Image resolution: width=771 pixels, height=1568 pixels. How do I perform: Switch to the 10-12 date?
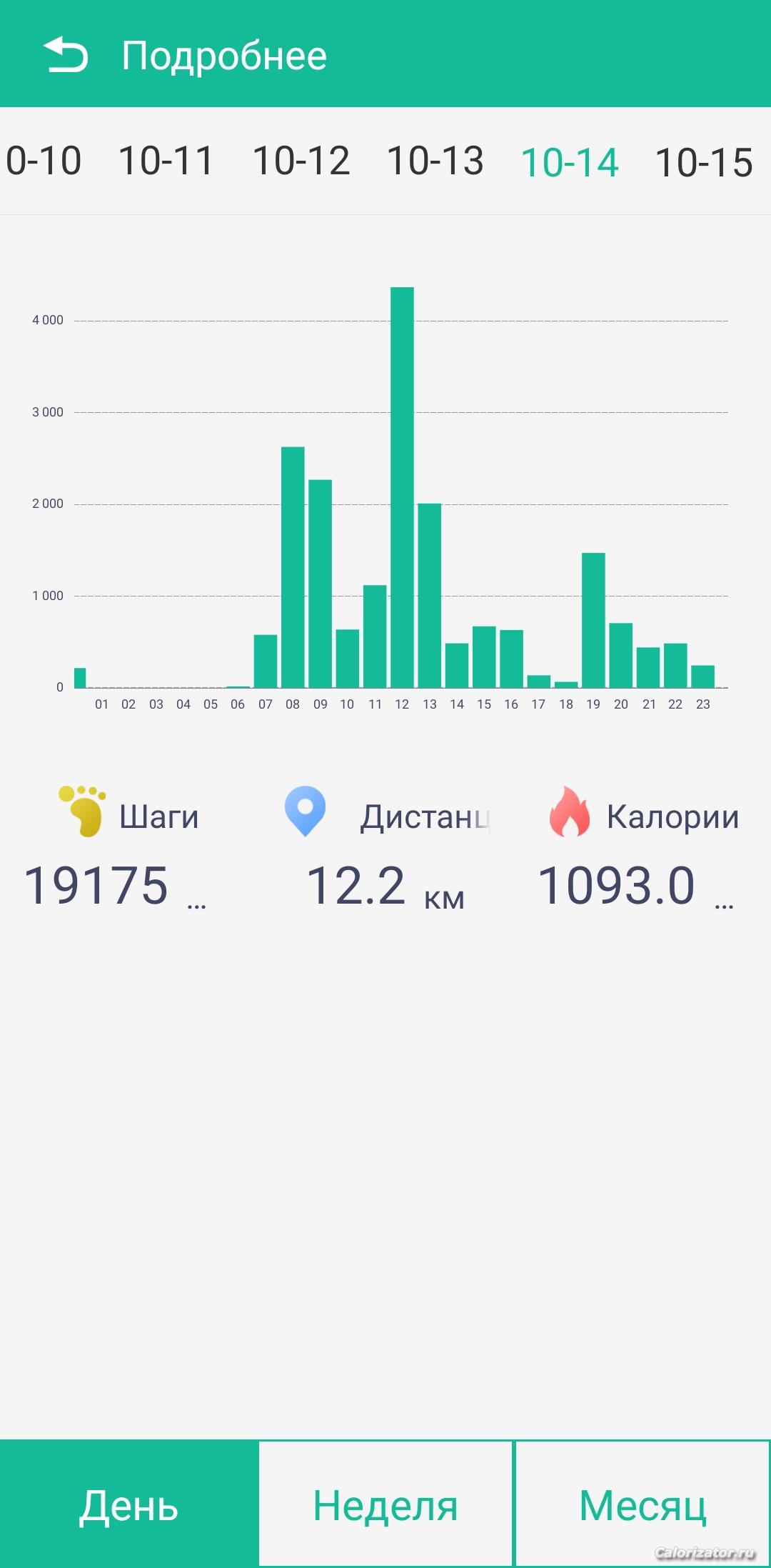(x=301, y=161)
